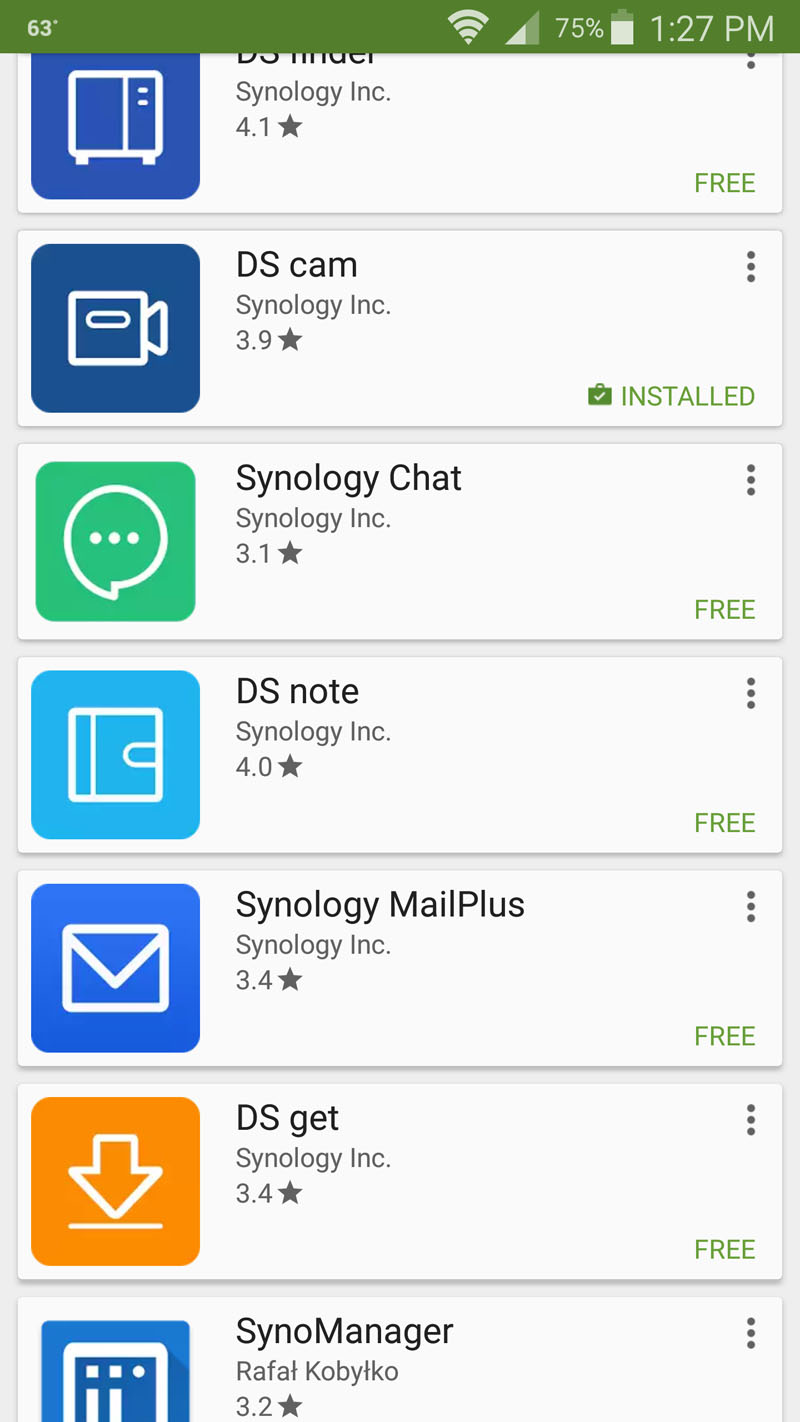Tap the three-dot menu on DS note

click(x=750, y=693)
